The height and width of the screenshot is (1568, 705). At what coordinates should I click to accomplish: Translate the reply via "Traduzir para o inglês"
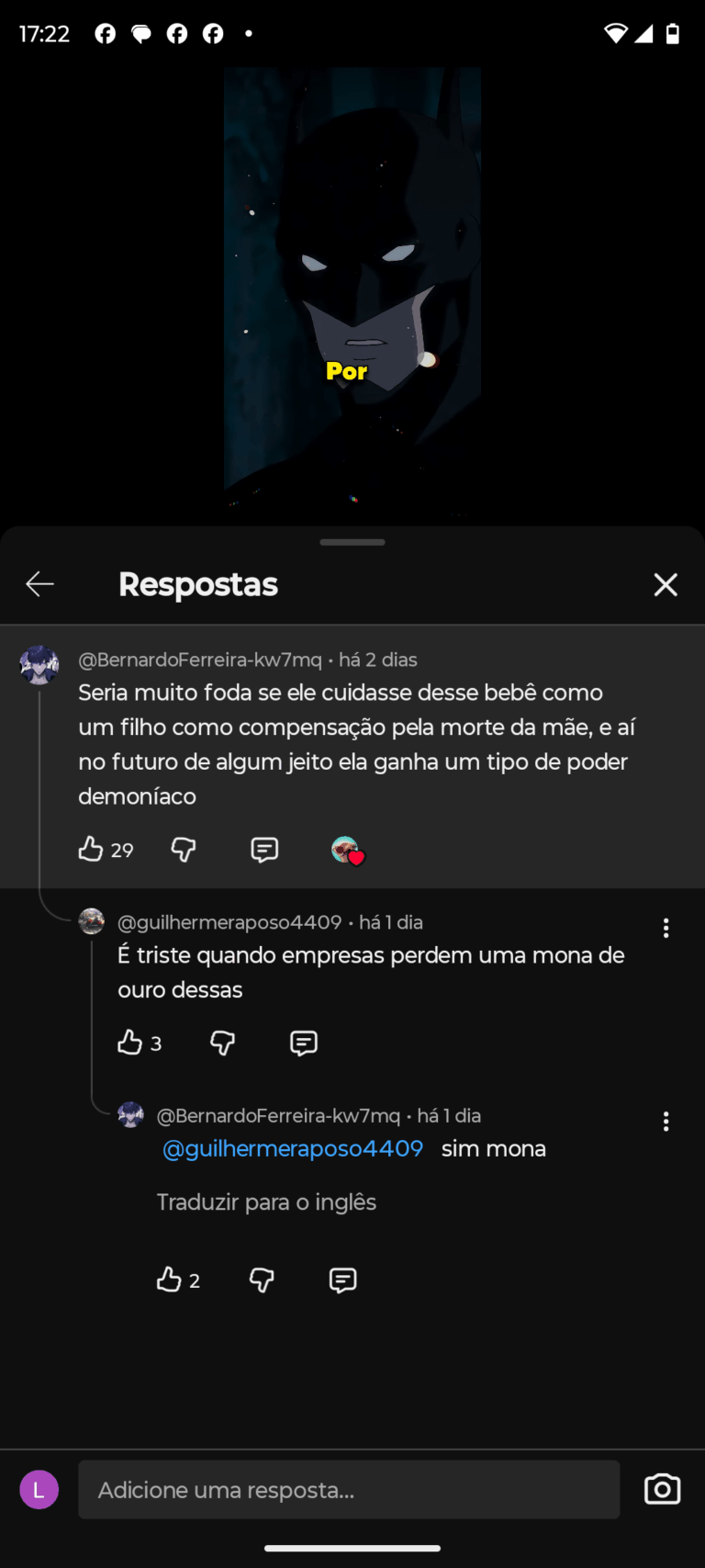click(x=266, y=1202)
